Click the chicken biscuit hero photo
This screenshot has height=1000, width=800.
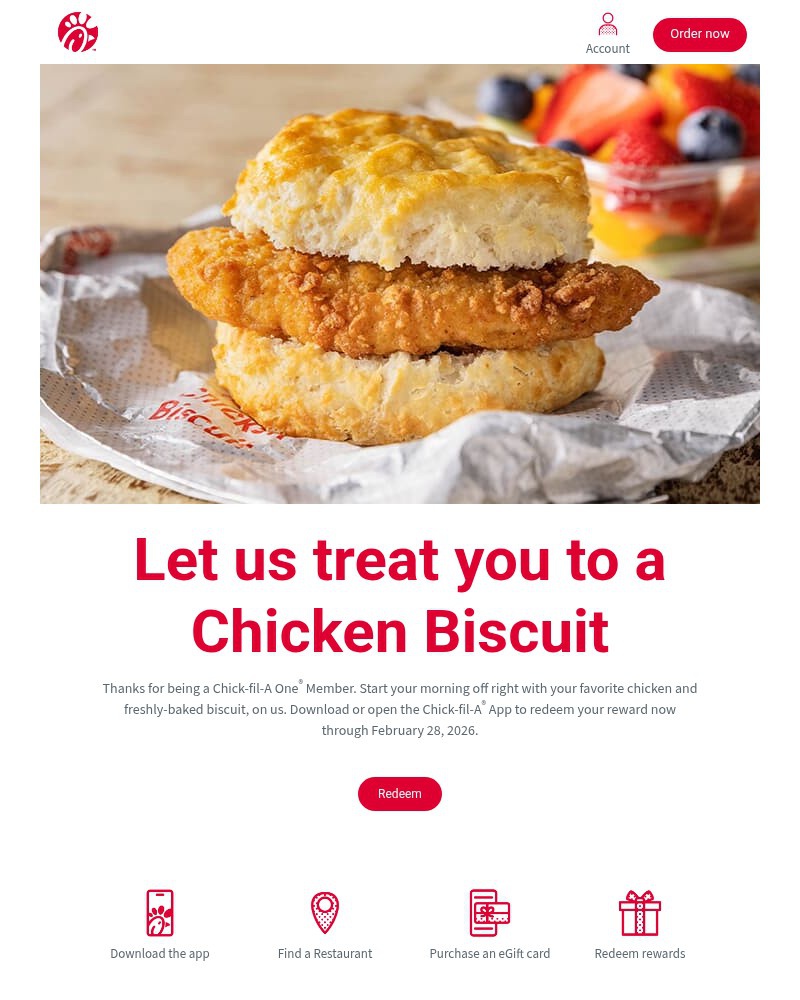400,283
